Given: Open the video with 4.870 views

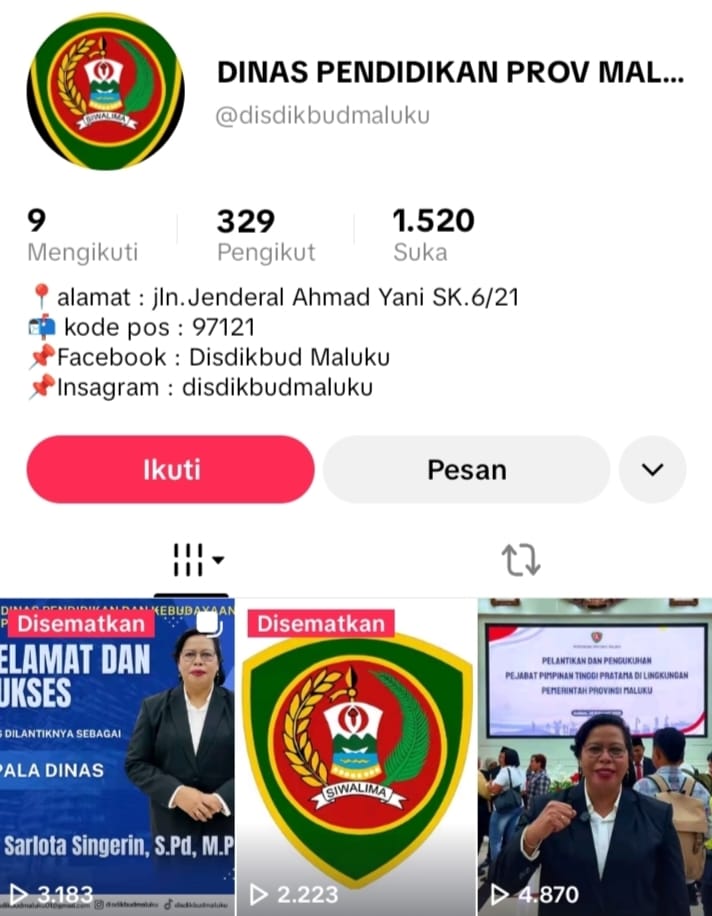Looking at the screenshot, I should coord(595,757).
